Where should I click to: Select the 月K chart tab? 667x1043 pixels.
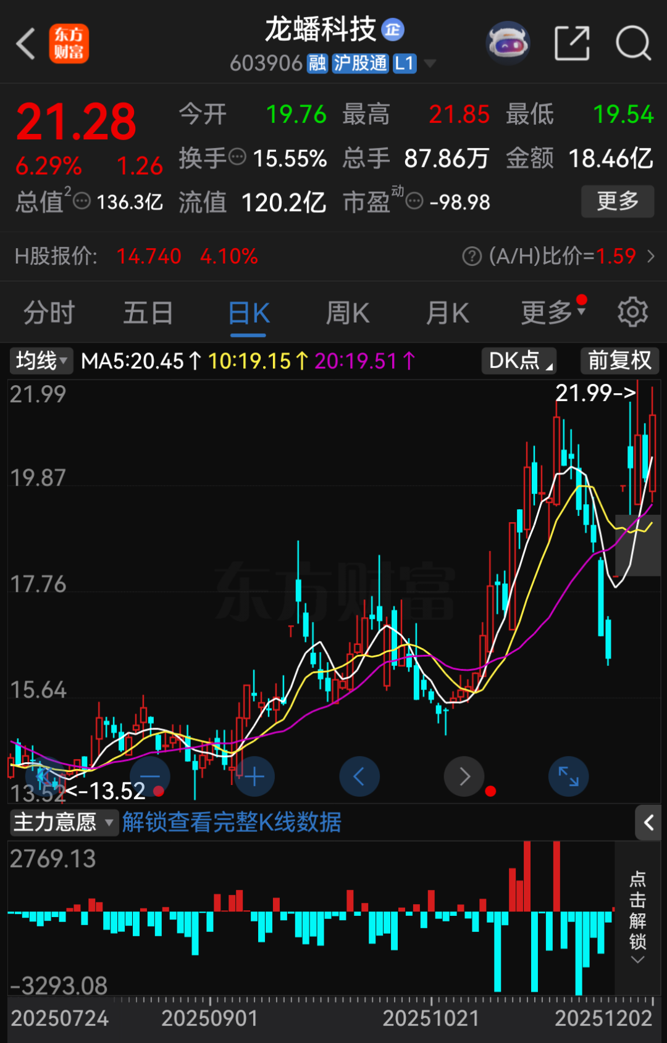point(447,313)
